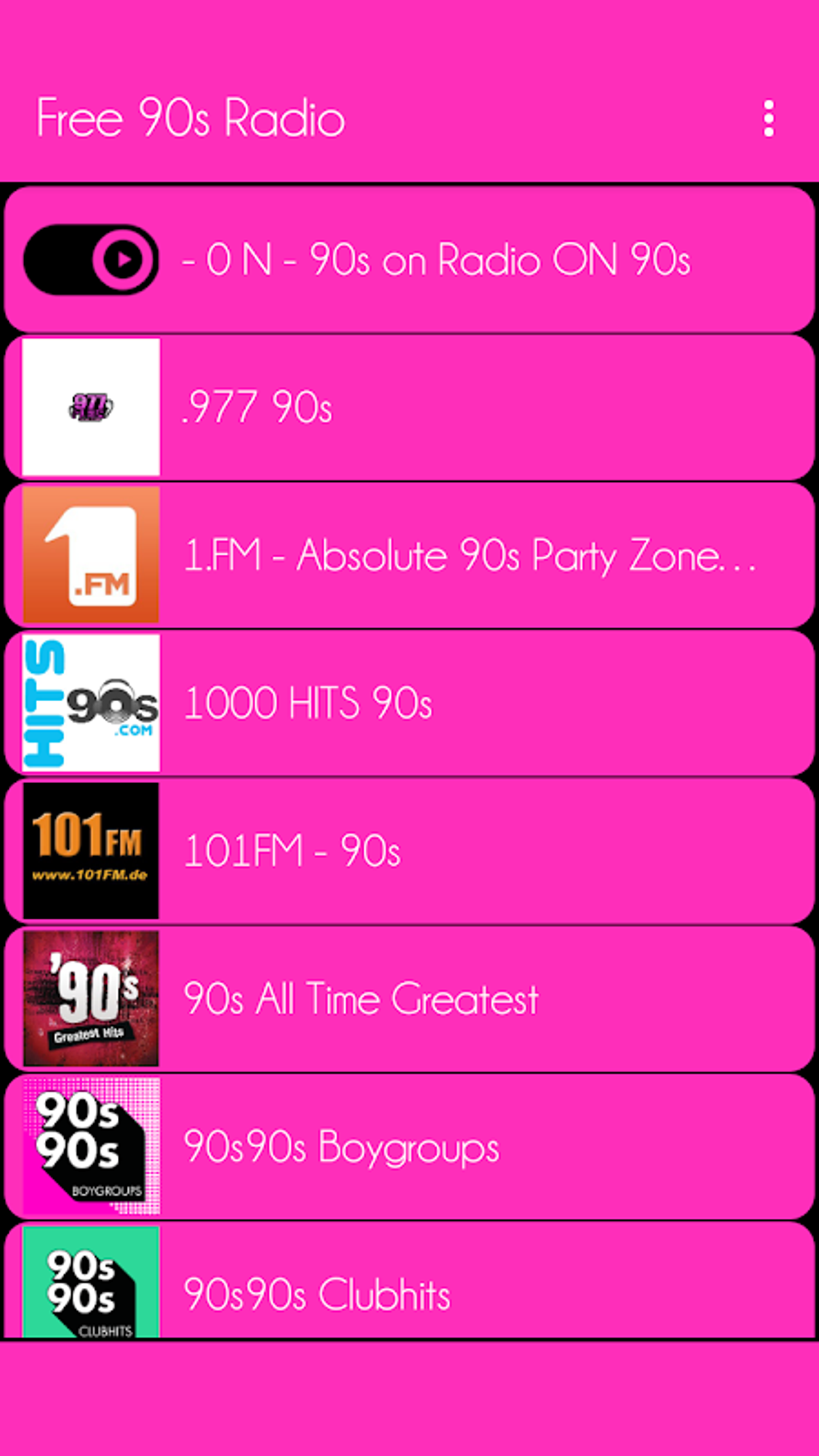Screen dimensions: 819x1456
Task: Open the 101FM - 90s station
Action: click(409, 850)
